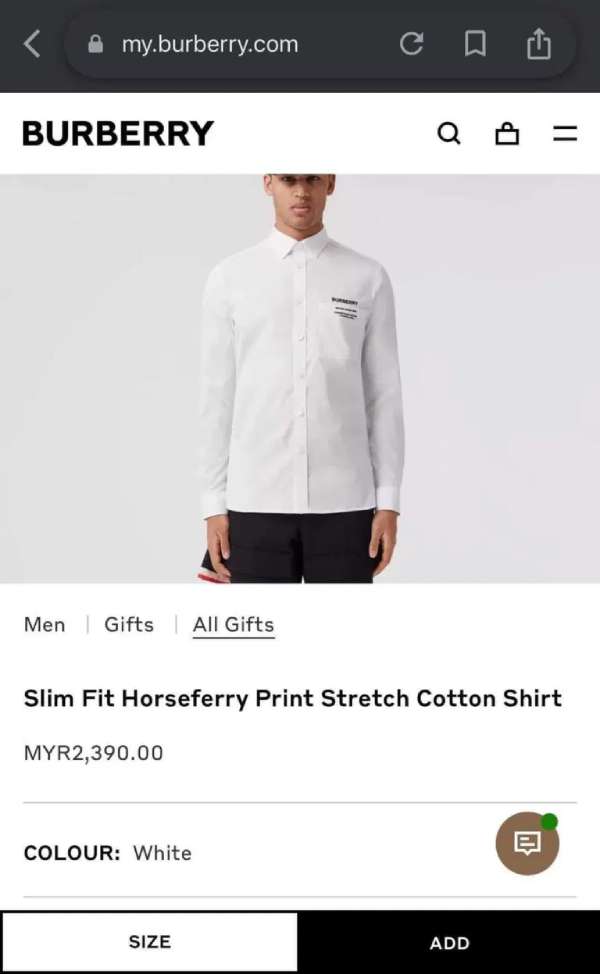Choose a size with the SIZE button
600x974 pixels.
[150, 942]
